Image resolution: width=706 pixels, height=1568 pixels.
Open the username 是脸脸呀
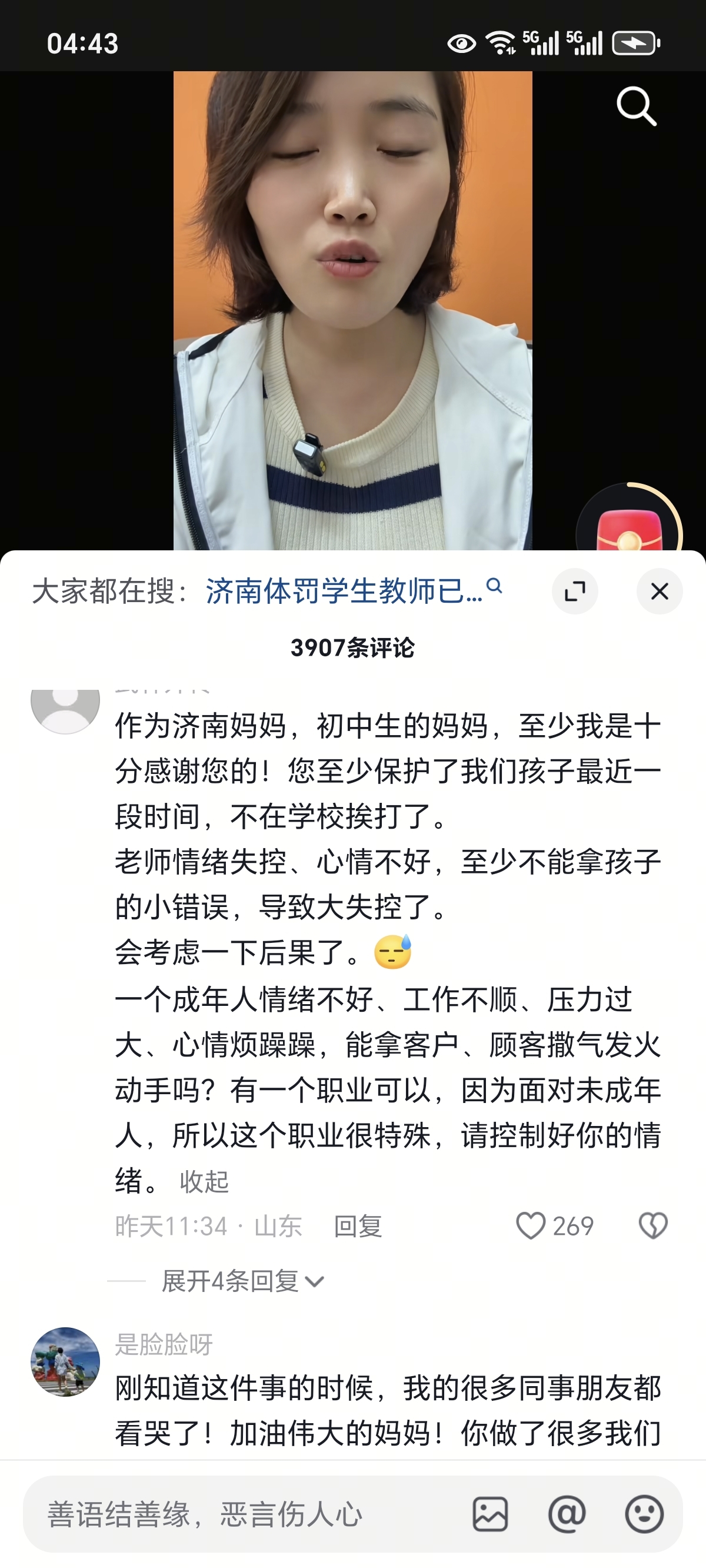click(164, 1344)
